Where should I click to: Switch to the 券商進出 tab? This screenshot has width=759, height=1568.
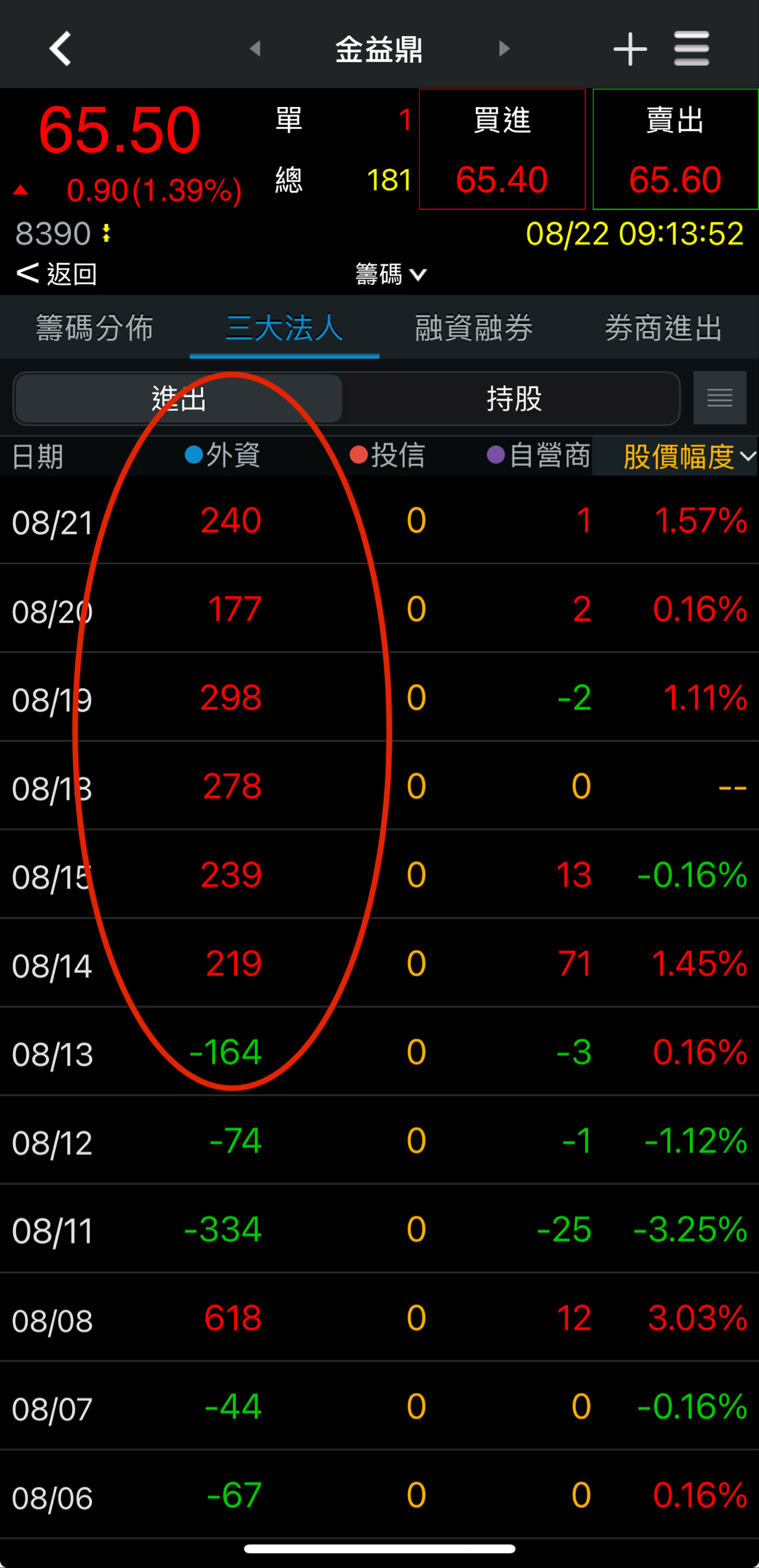(664, 328)
